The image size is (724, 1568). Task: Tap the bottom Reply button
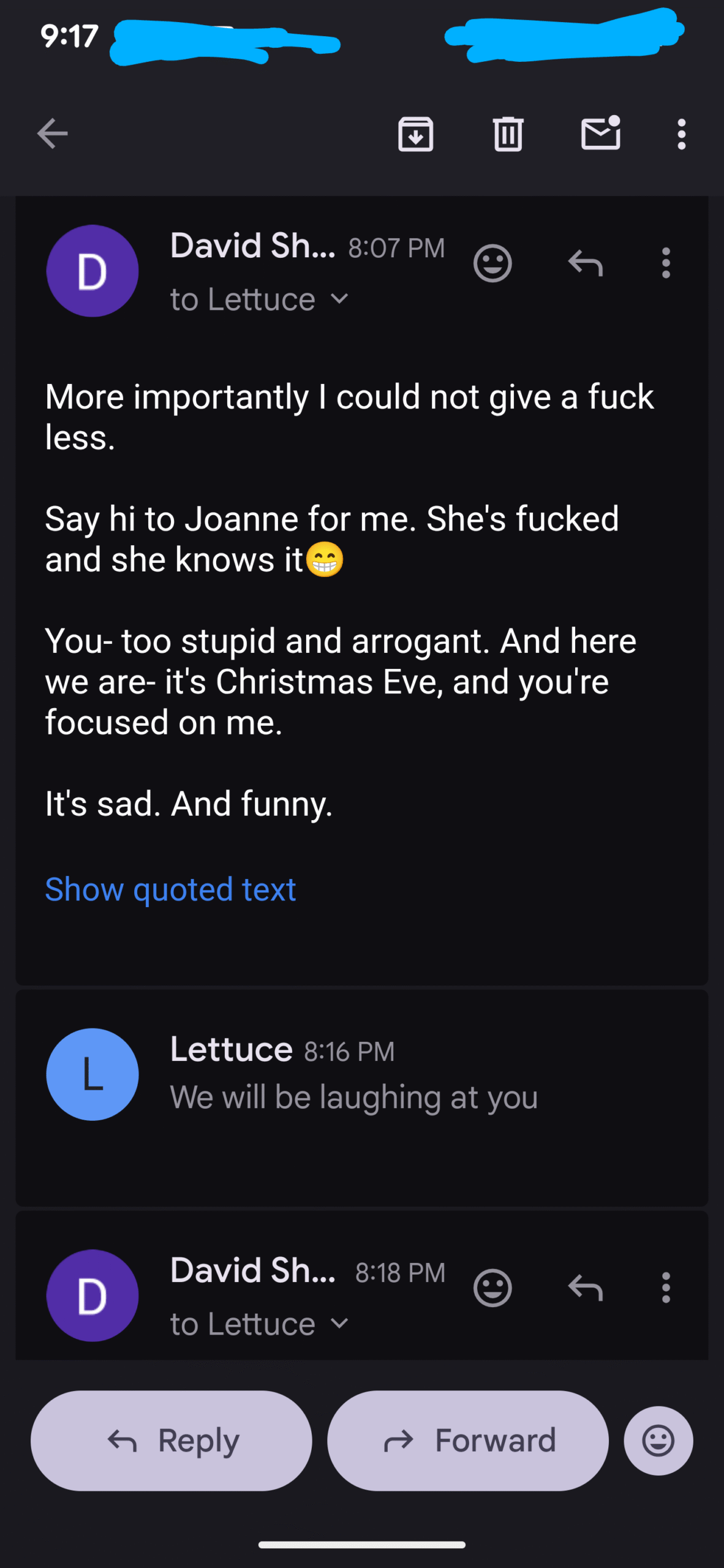(x=172, y=1441)
